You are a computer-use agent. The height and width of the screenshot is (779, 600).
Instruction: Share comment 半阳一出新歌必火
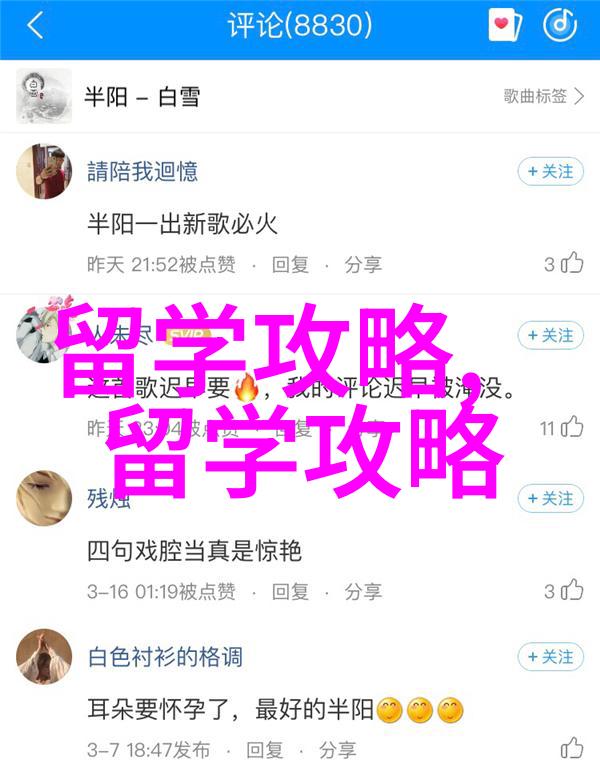[x=363, y=265]
